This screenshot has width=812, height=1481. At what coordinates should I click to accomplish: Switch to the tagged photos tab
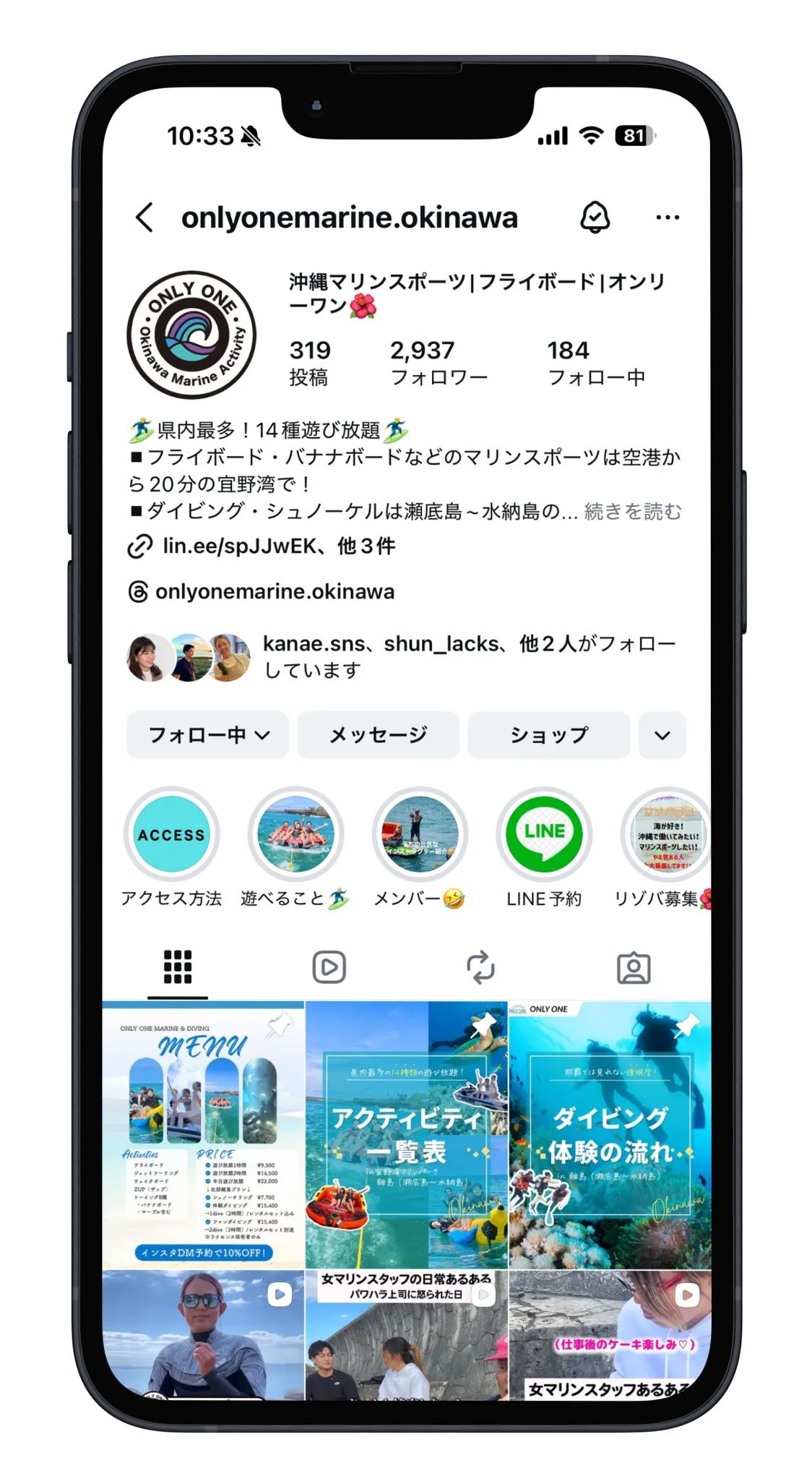[633, 967]
